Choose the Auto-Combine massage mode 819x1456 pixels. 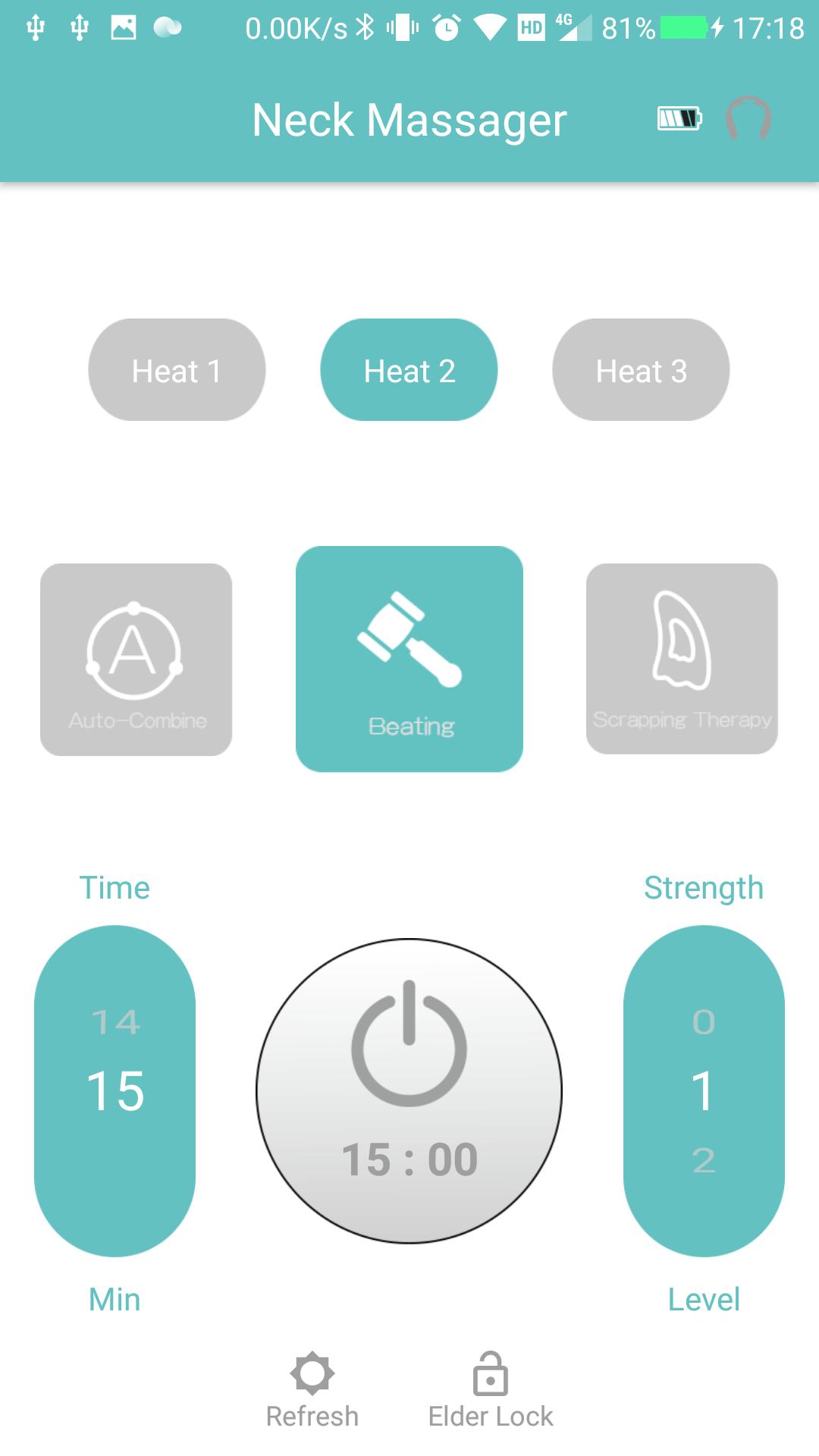[136, 659]
